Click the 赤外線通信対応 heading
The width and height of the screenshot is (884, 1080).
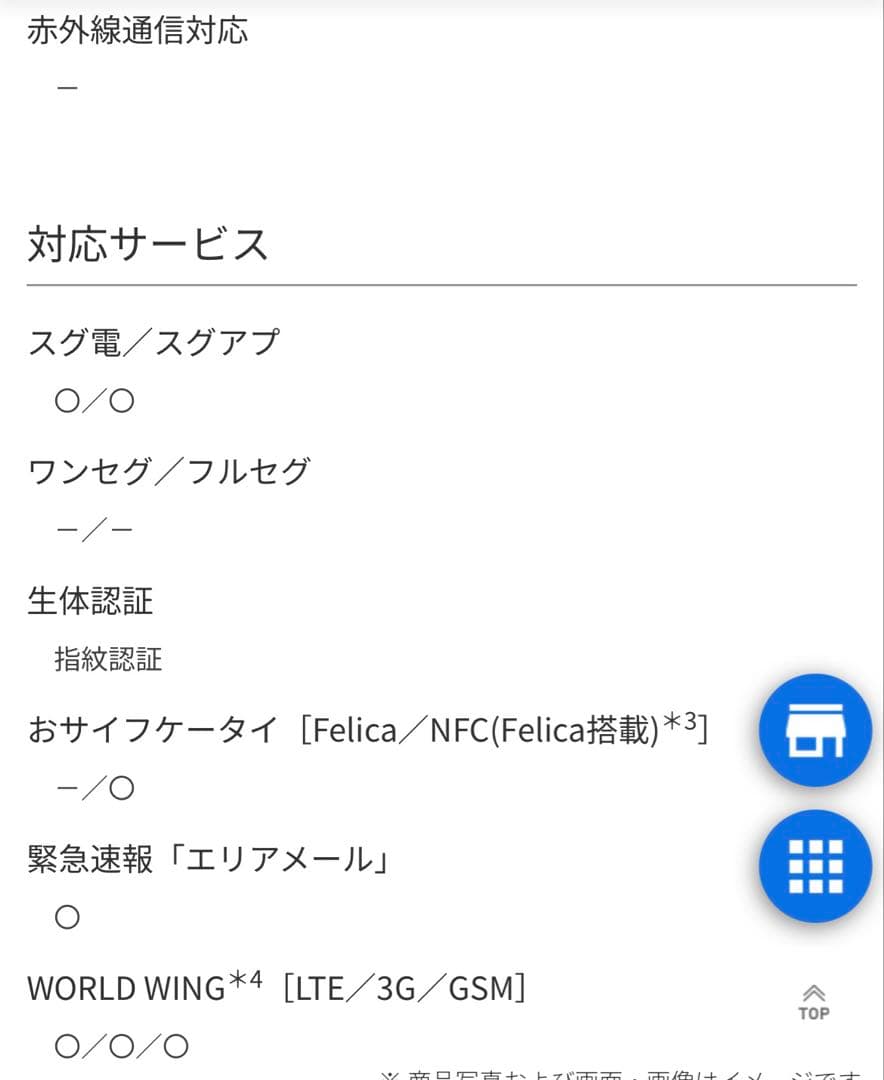coord(138,30)
